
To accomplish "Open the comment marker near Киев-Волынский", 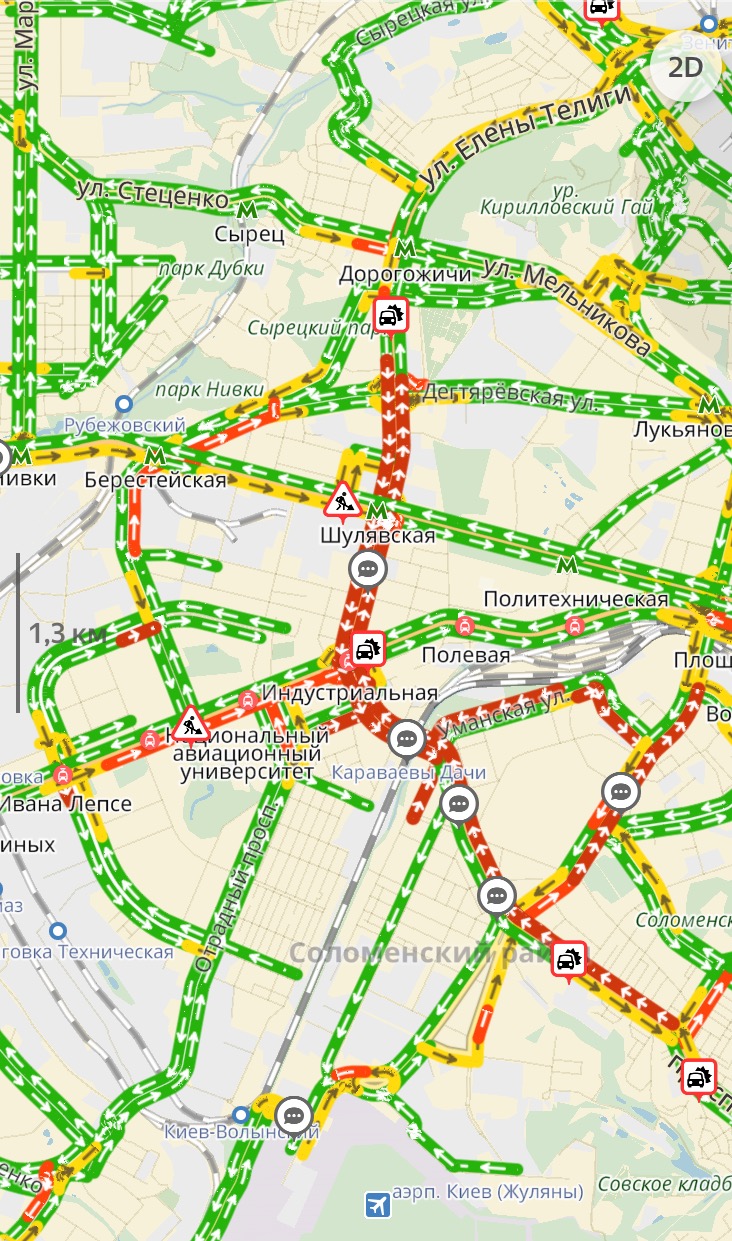I will pyautogui.click(x=294, y=1115).
